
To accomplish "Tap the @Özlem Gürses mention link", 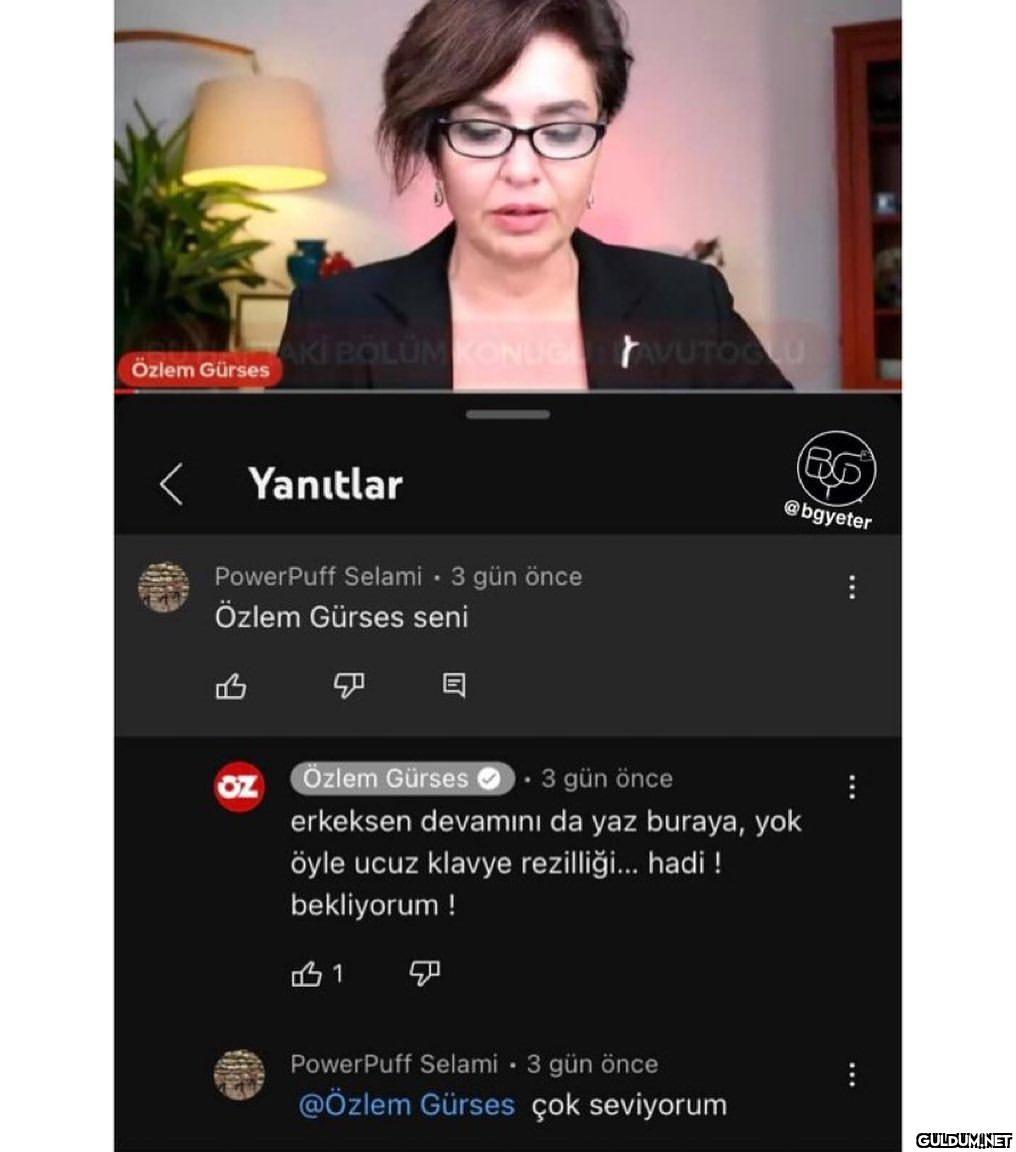I will (x=406, y=1105).
